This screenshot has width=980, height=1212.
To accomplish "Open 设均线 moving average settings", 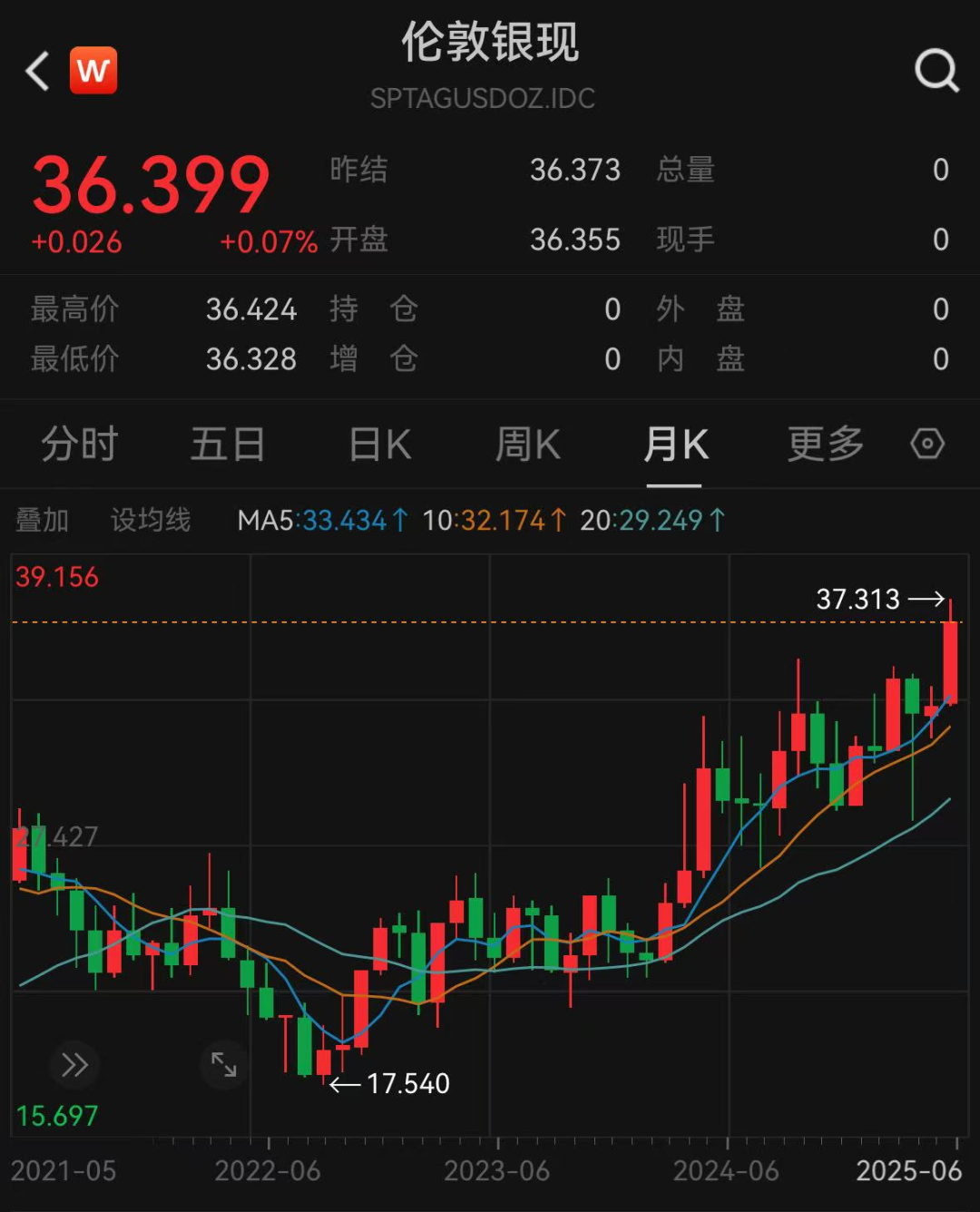I will click(x=151, y=520).
